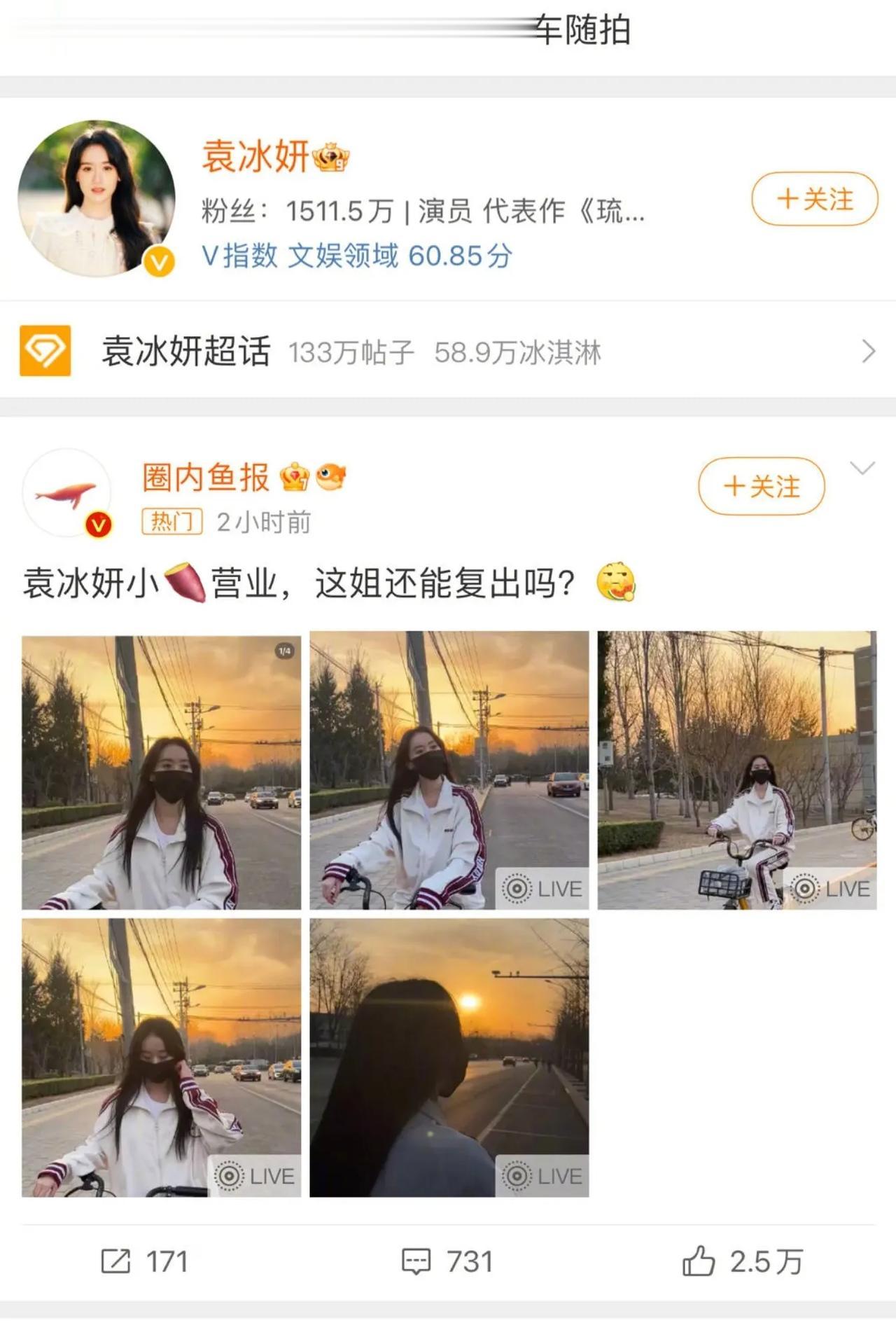896x1323 pixels.
Task: Repost this post with 171 shares
Action: (145, 1261)
